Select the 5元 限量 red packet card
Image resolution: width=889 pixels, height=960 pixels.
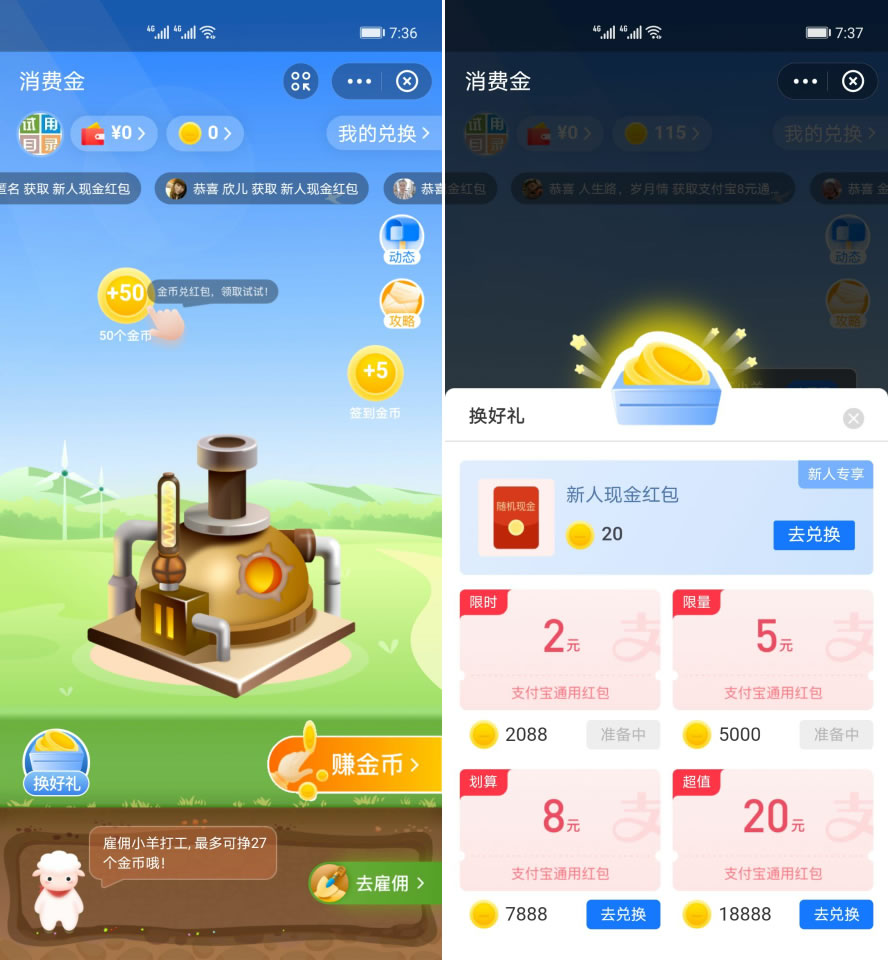coord(773,650)
